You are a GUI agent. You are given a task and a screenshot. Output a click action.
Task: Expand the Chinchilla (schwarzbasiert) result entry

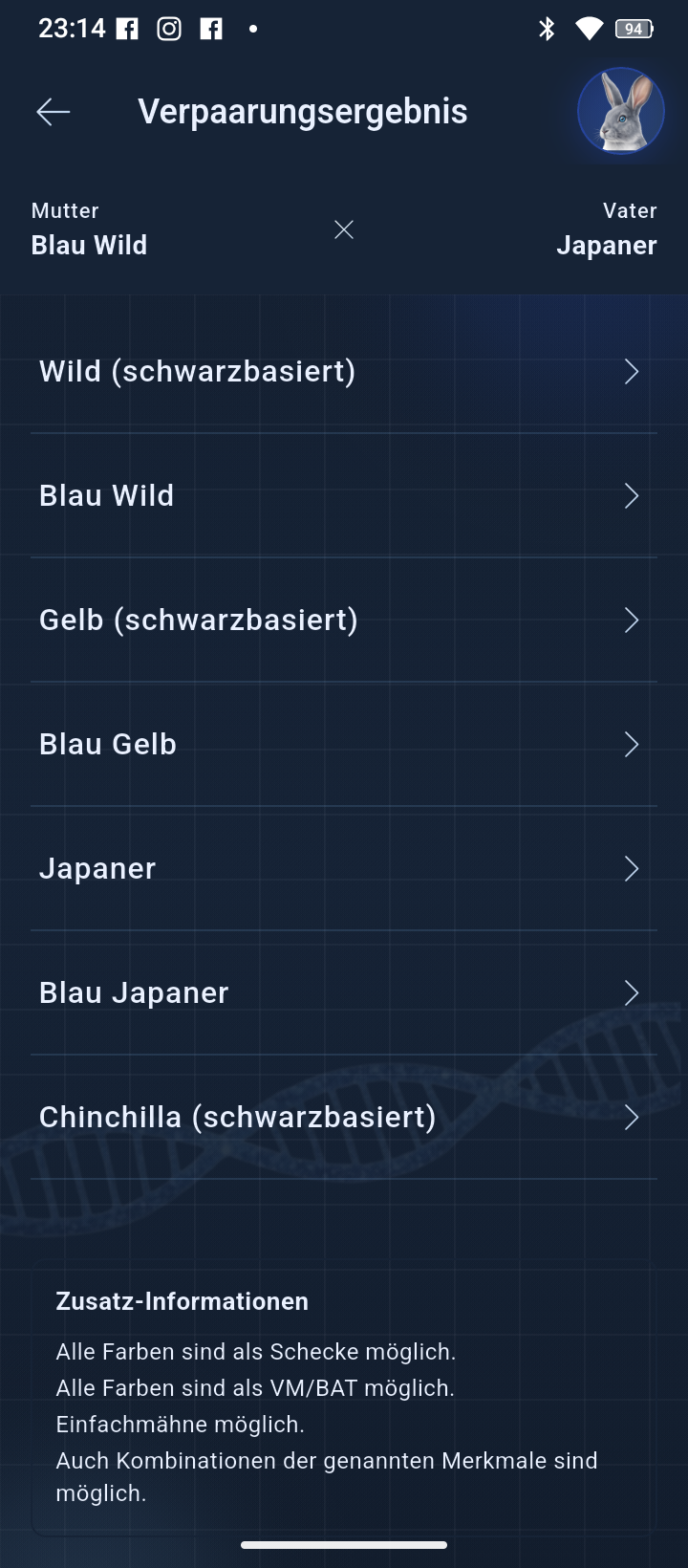tap(344, 1117)
